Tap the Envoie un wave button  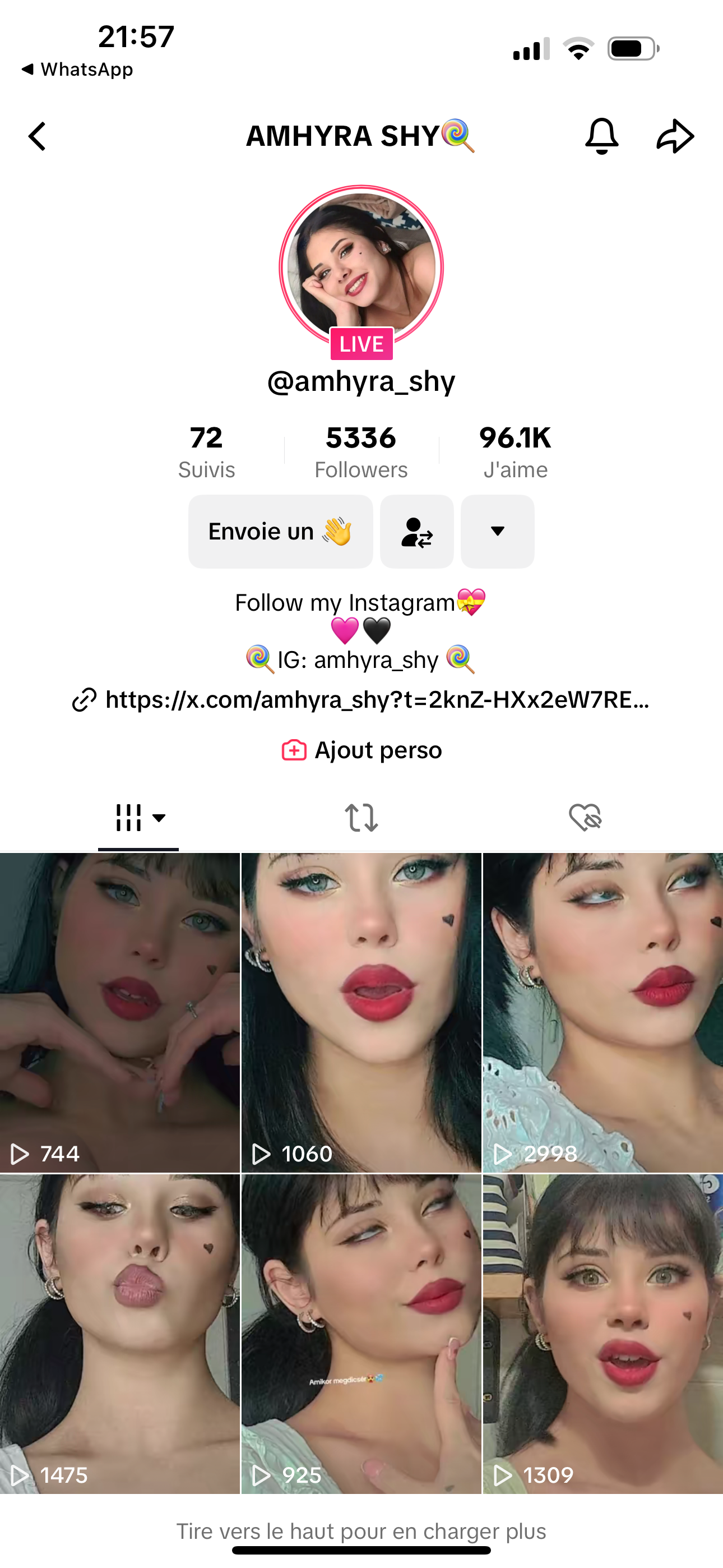click(x=281, y=532)
